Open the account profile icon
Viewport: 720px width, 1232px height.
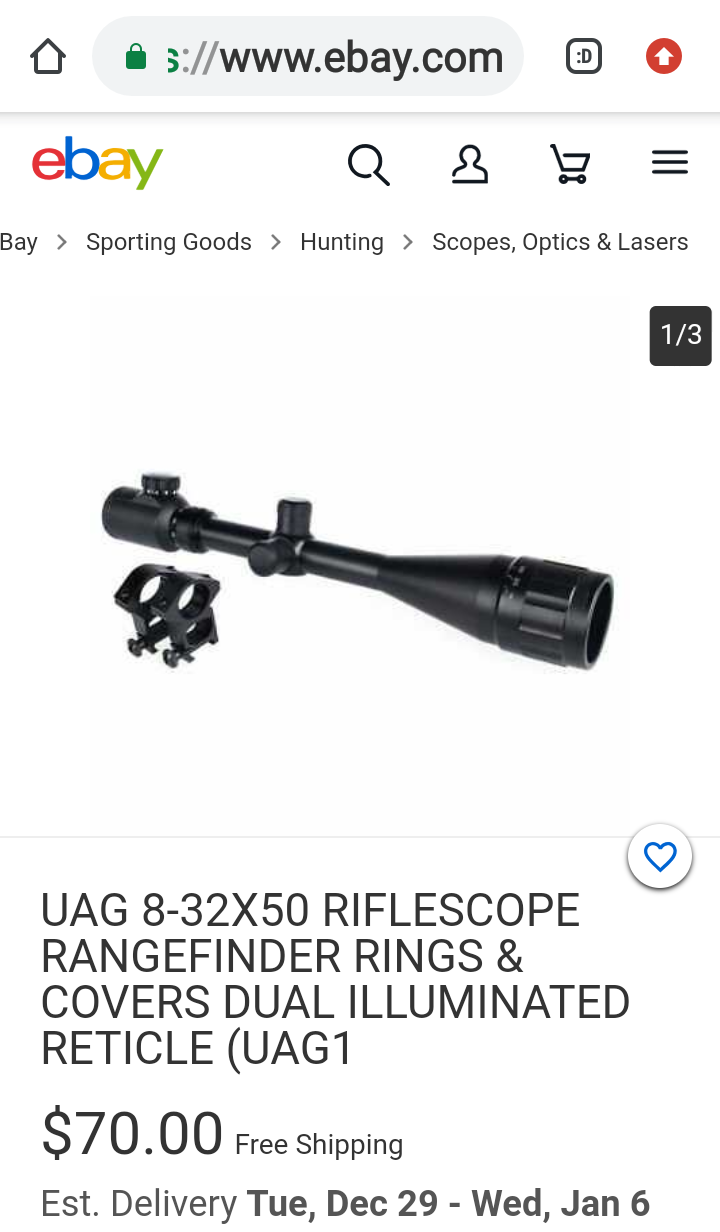tap(469, 164)
